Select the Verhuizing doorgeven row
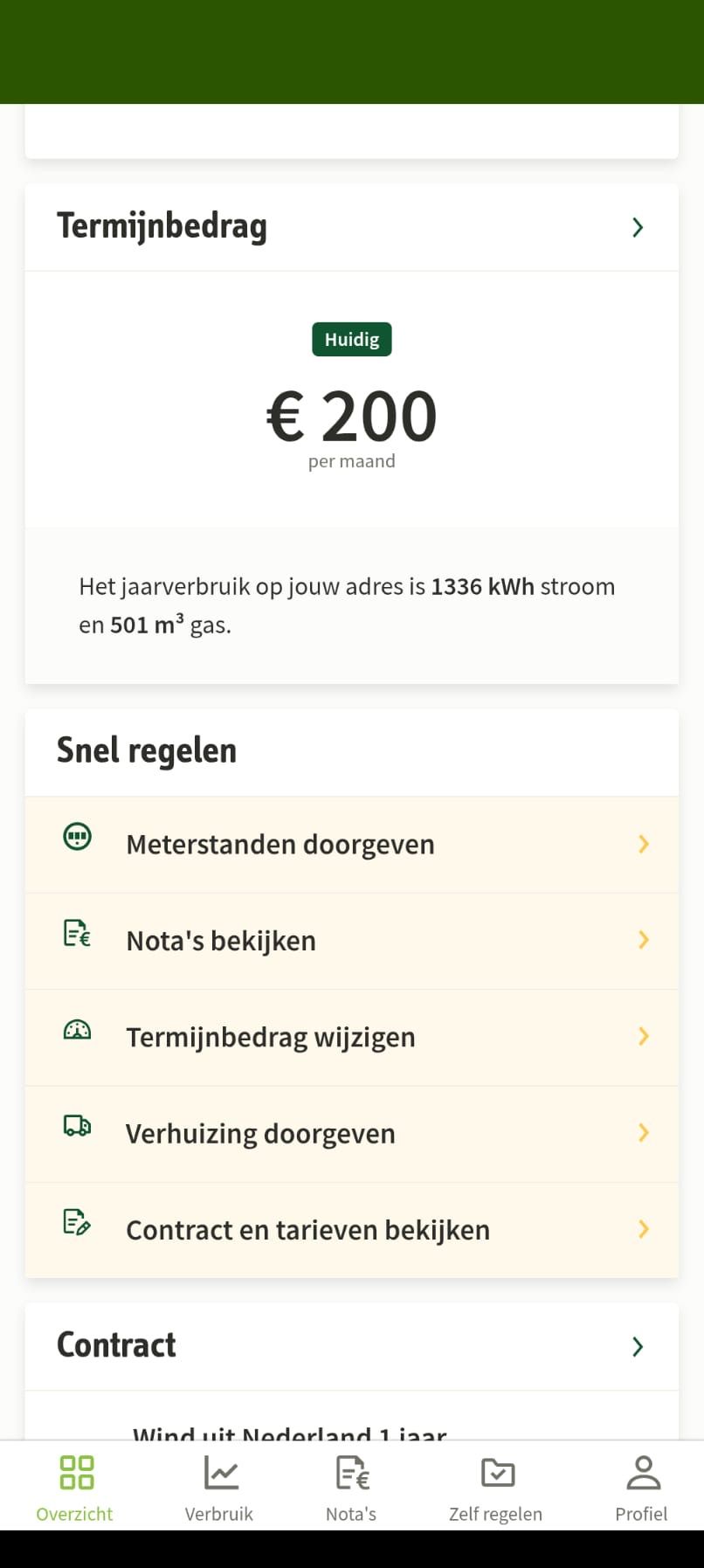The image size is (704, 1568). pos(260,1133)
